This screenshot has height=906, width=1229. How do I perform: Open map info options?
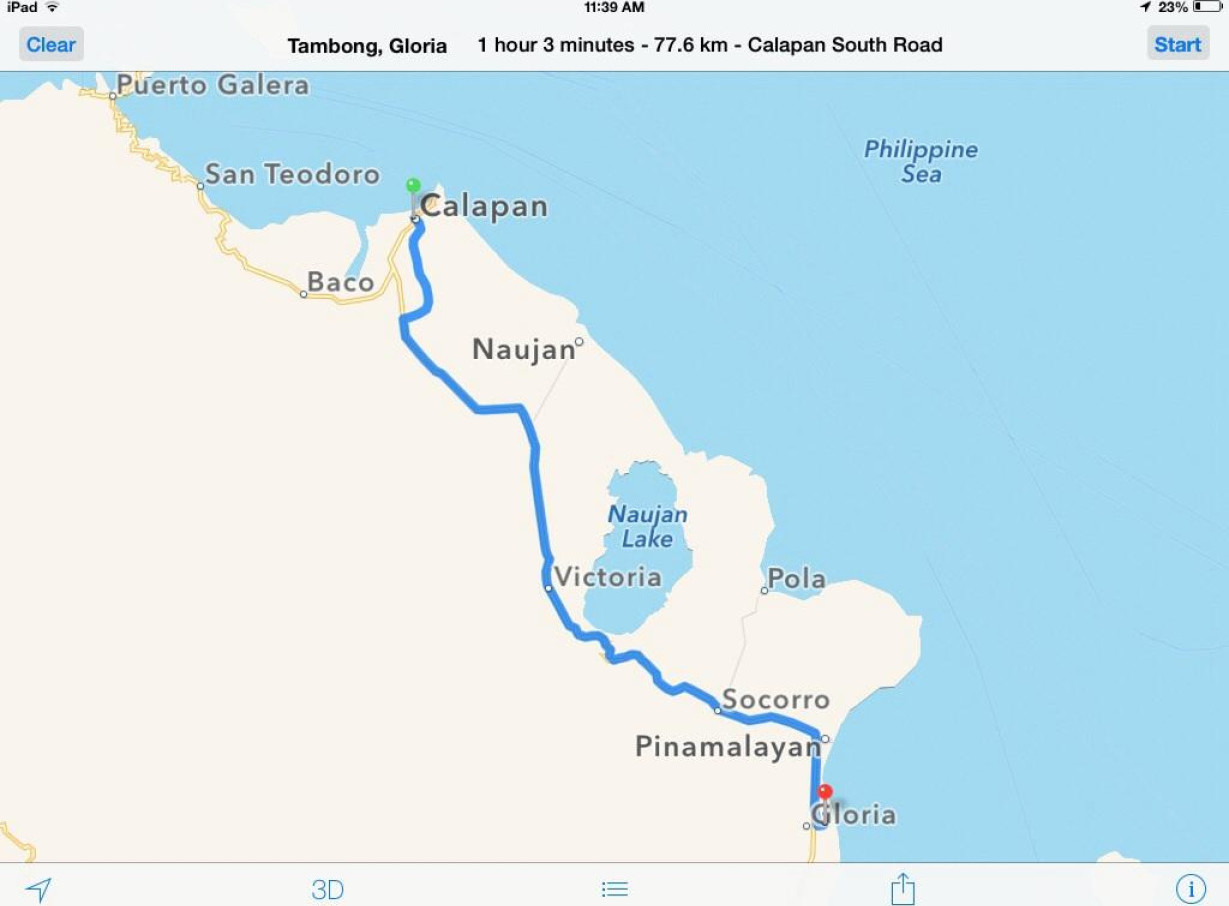click(1190, 888)
